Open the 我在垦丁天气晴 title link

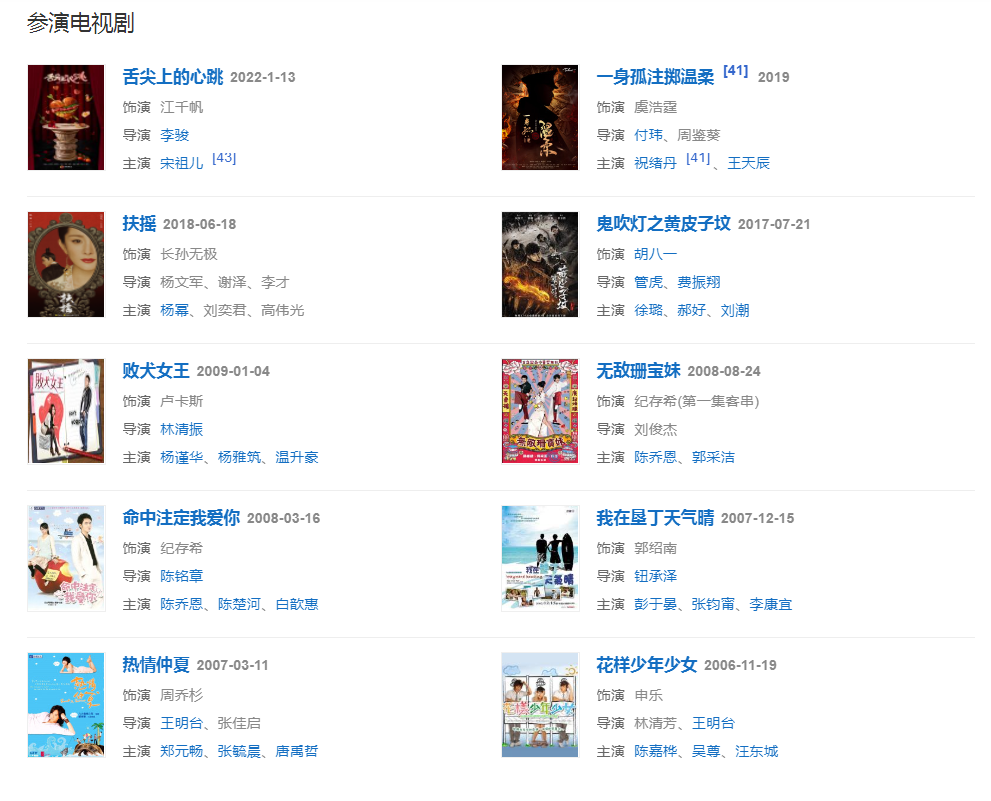[x=655, y=518]
